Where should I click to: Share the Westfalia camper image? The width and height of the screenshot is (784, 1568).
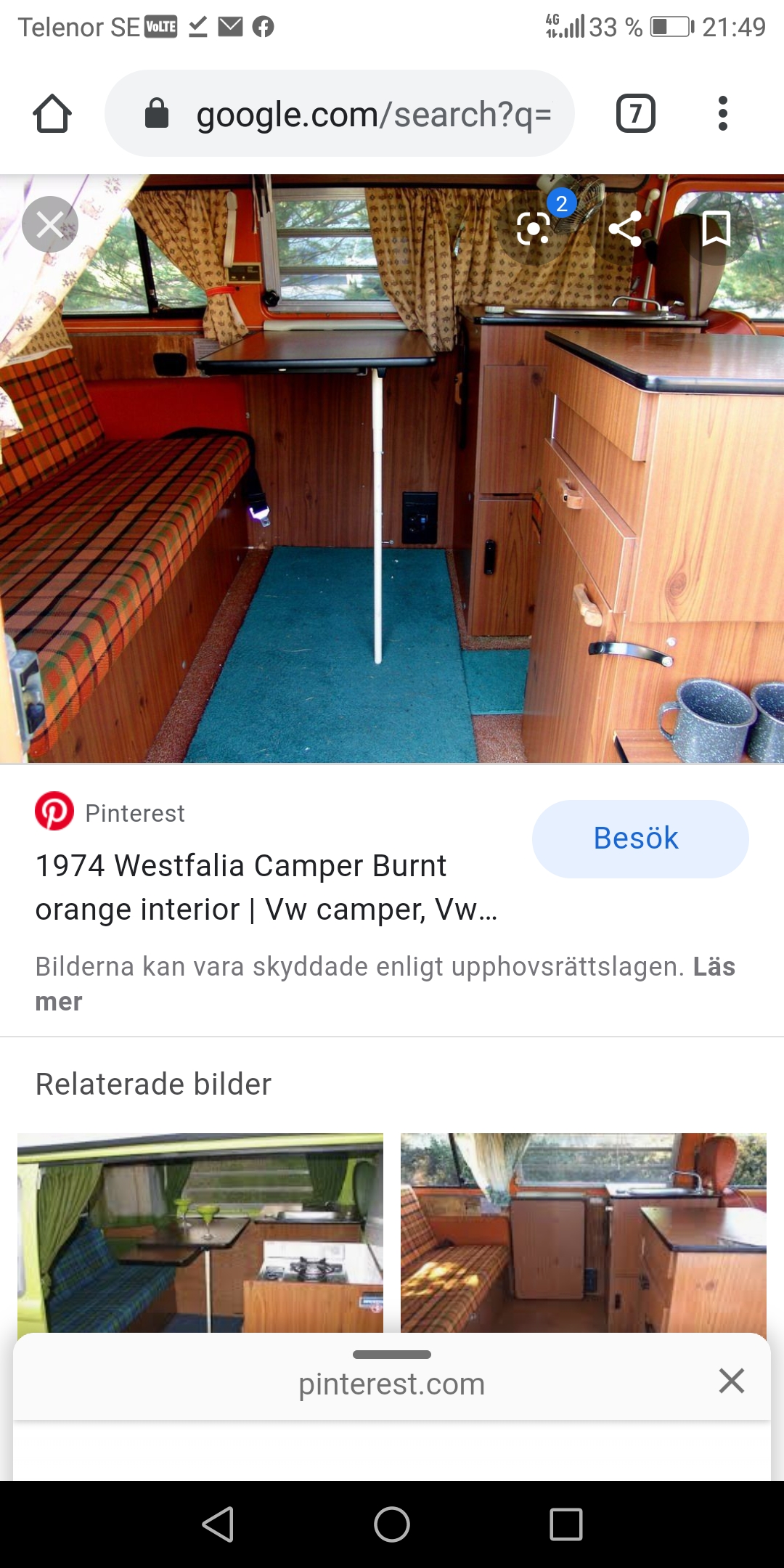pos(625,229)
